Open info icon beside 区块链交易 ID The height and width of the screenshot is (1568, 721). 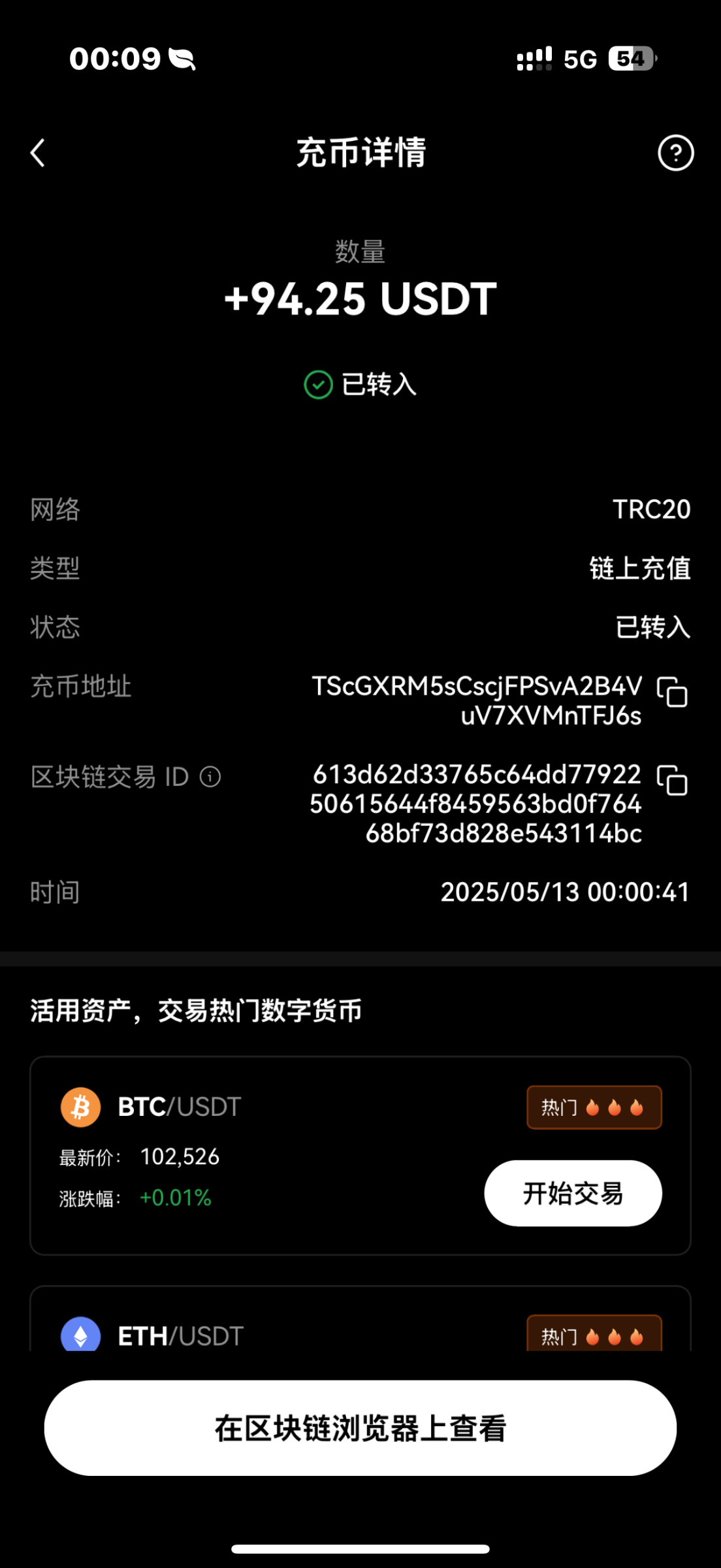pyautogui.click(x=210, y=777)
